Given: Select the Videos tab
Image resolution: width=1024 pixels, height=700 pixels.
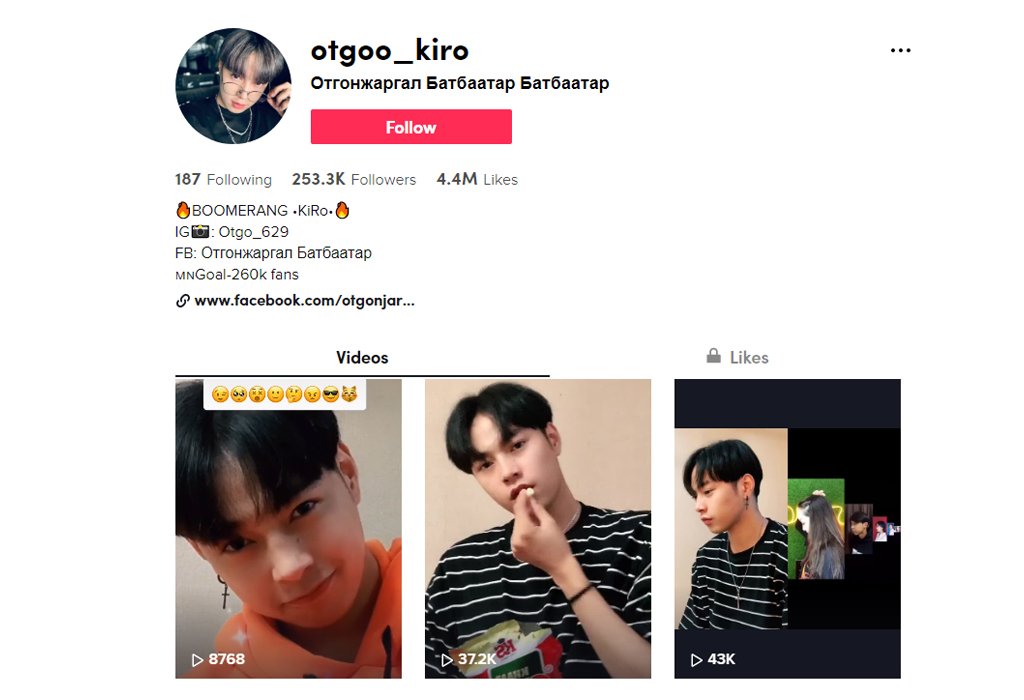Looking at the screenshot, I should point(362,357).
